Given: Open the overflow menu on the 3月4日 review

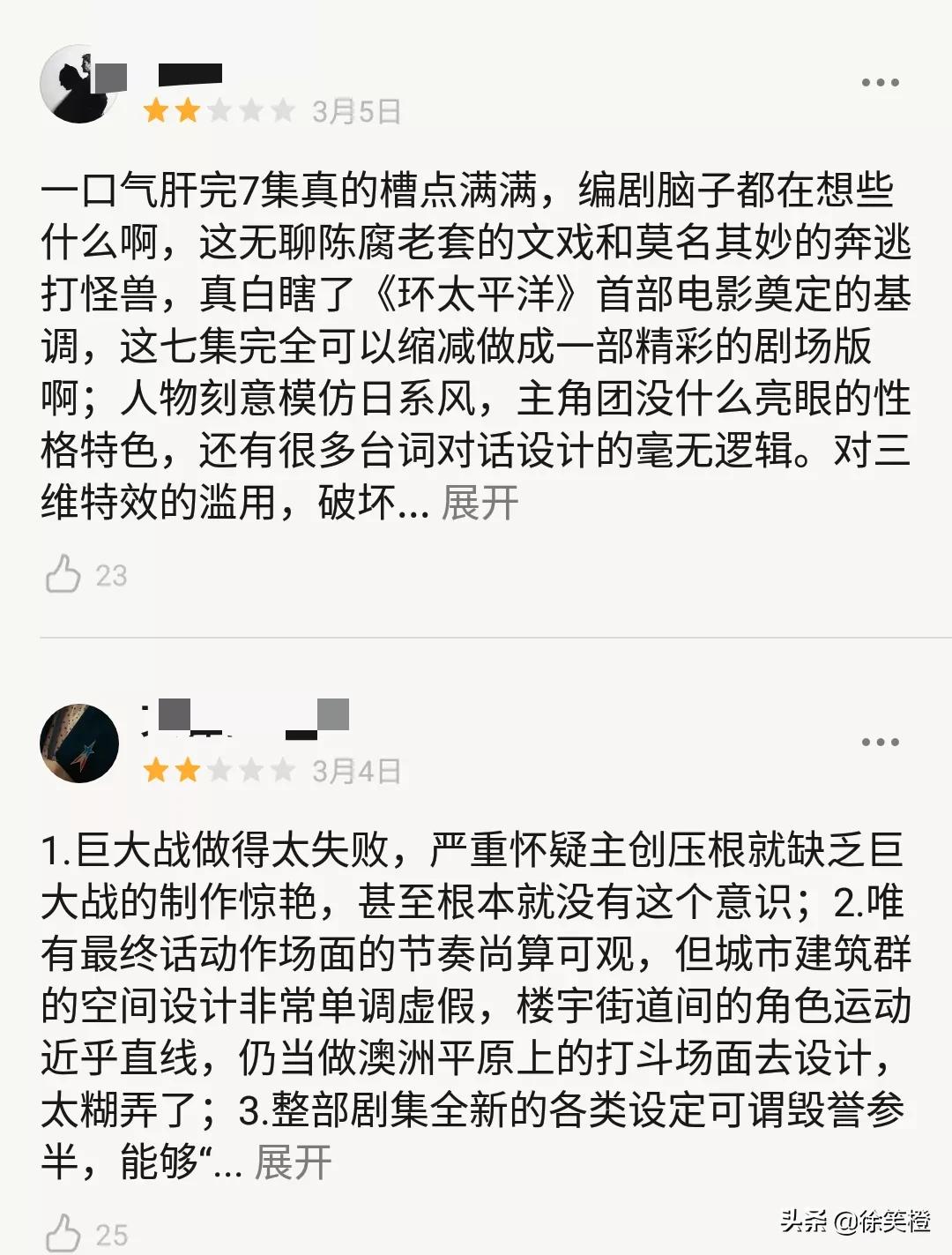Looking at the screenshot, I should pyautogui.click(x=880, y=742).
